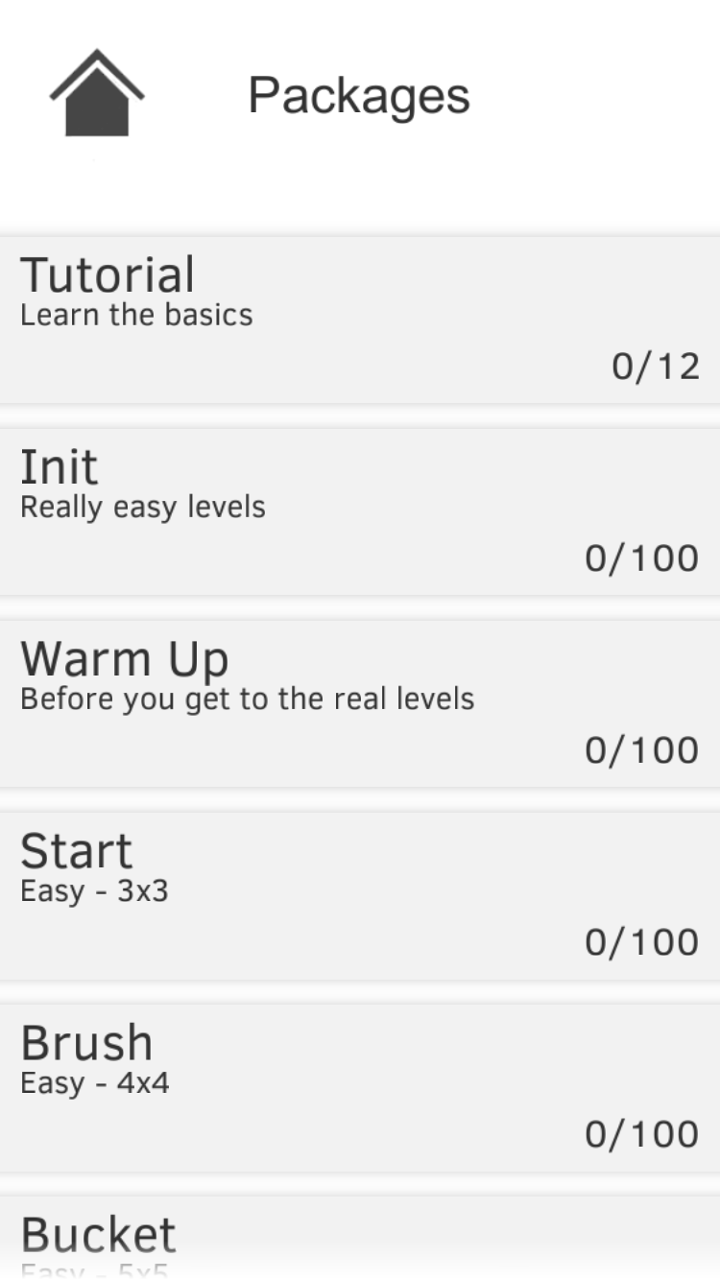720x1280 pixels.
Task: Select the Start package progress counter
Action: coord(641,941)
